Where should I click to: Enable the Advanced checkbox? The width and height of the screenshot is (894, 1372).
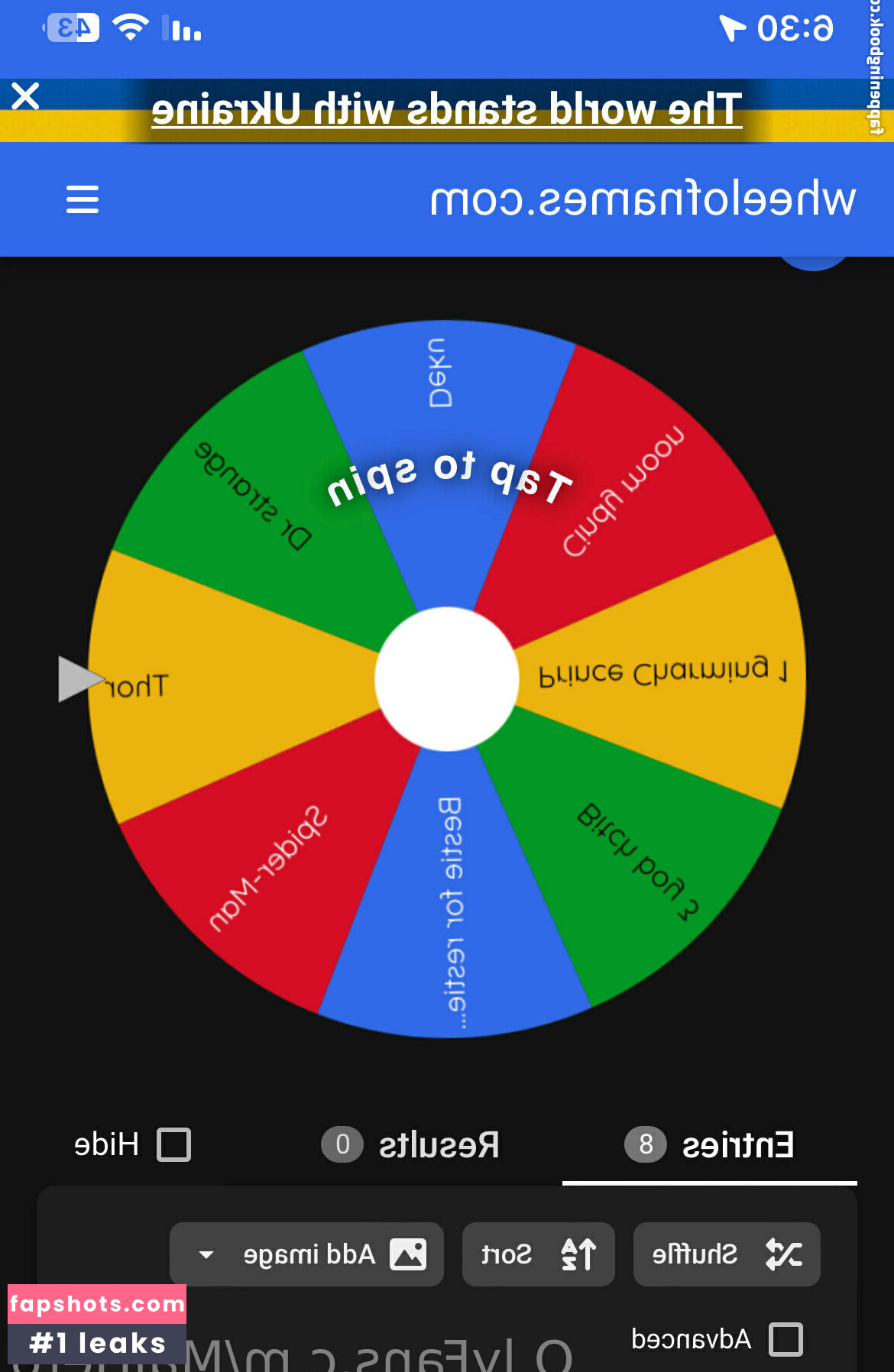click(785, 1339)
